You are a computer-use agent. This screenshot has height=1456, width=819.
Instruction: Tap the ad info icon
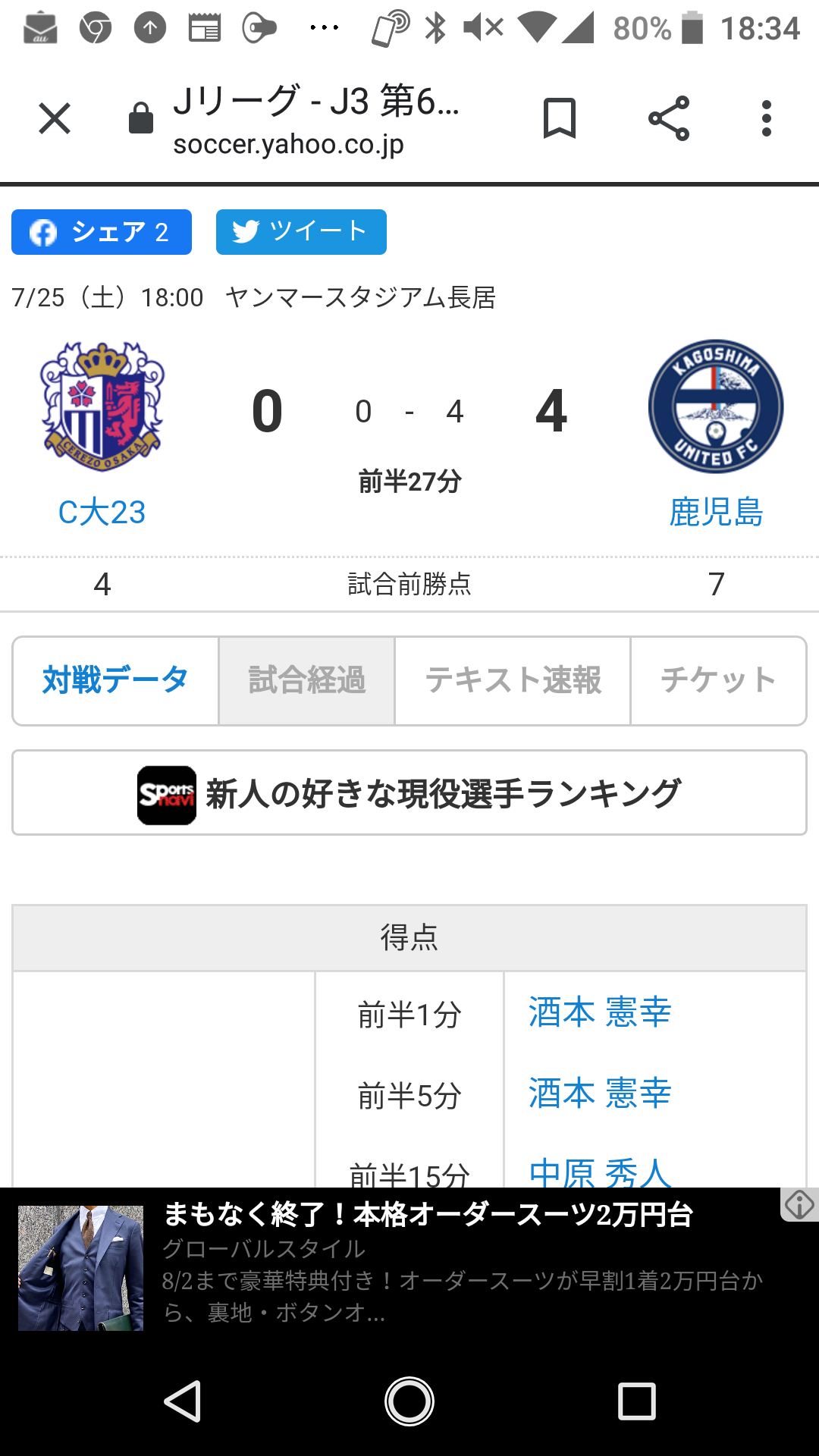point(799,1204)
